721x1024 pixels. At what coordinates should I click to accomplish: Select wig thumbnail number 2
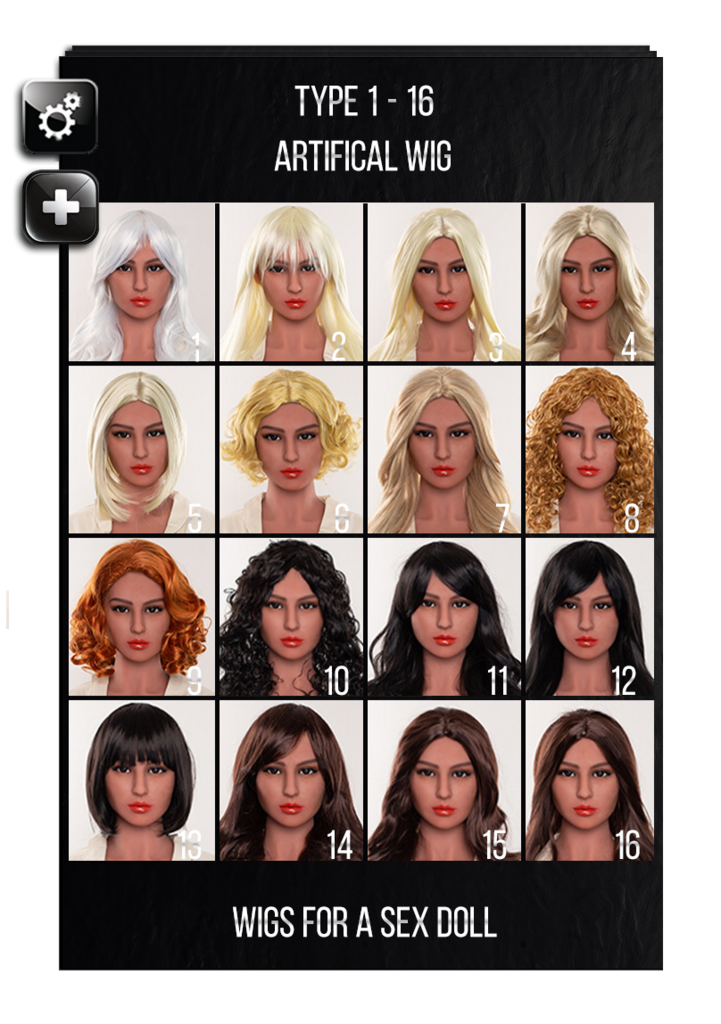tap(291, 280)
